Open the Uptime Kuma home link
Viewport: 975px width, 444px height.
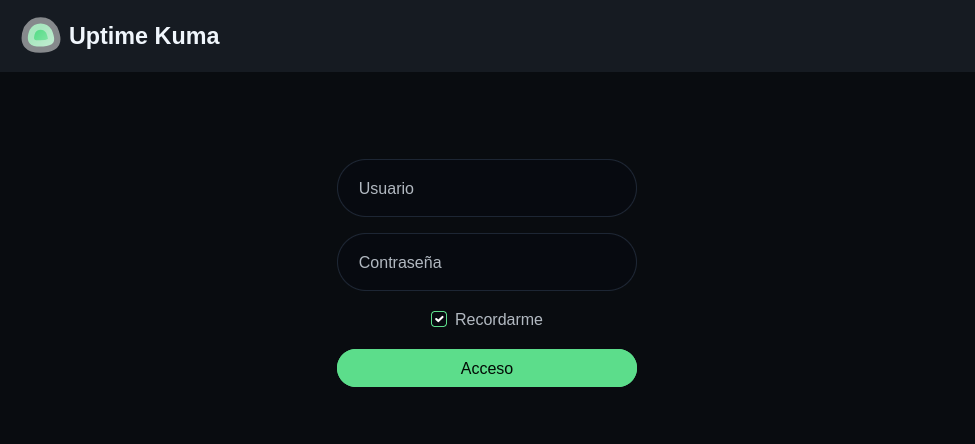[121, 36]
